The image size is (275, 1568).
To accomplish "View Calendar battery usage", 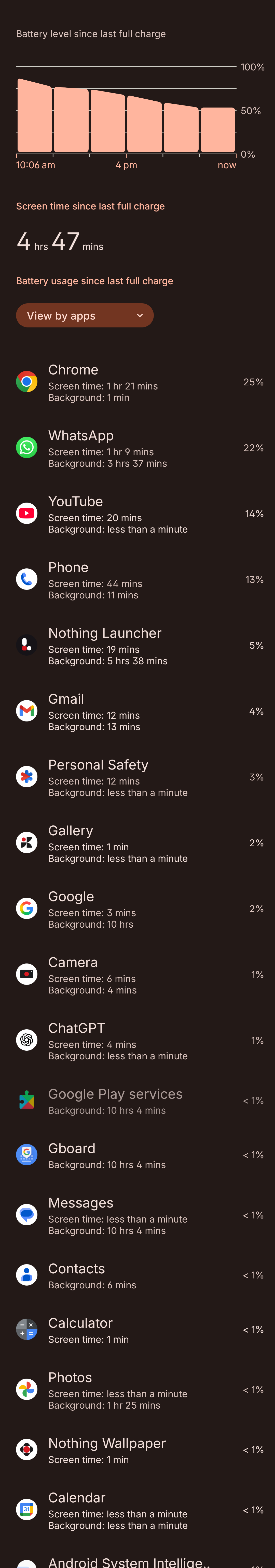I will coord(137,1510).
